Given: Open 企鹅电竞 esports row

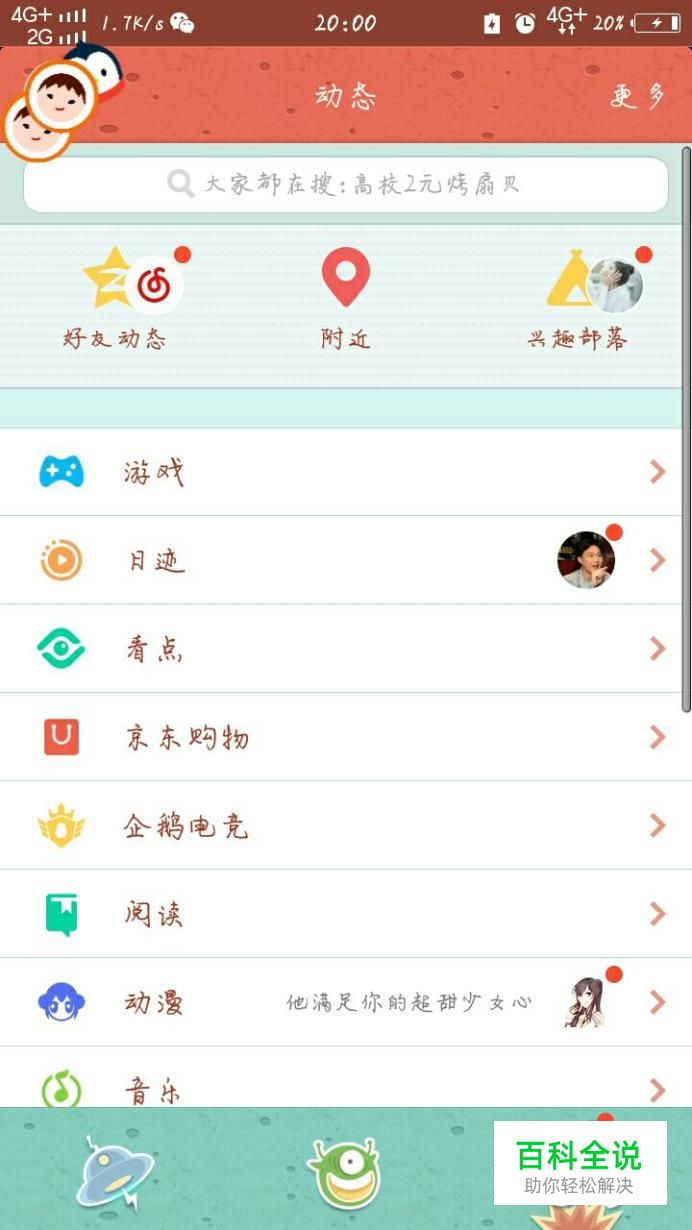Looking at the screenshot, I should pyautogui.click(x=345, y=826).
